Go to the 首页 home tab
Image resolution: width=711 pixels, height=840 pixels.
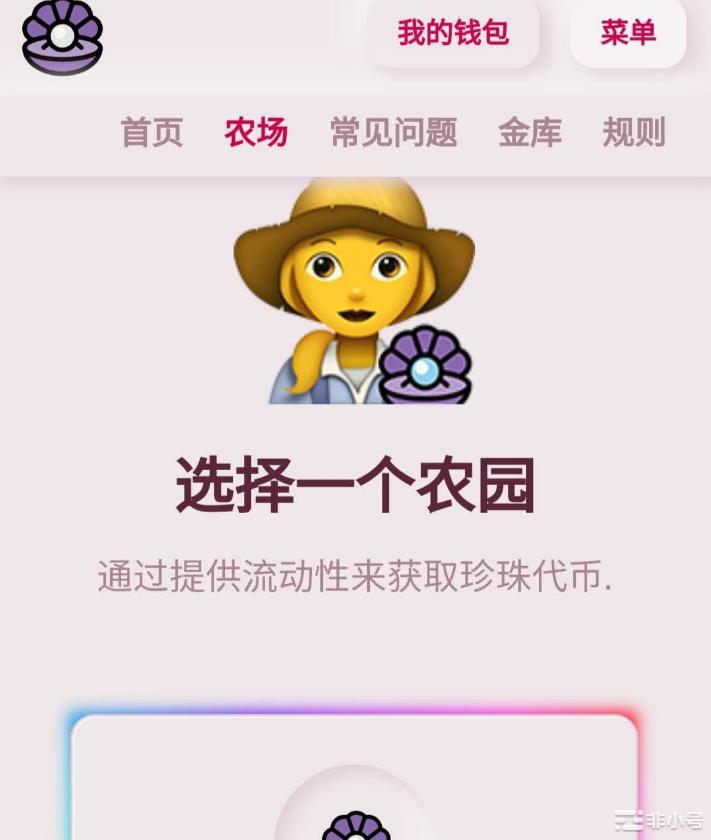pos(152,132)
